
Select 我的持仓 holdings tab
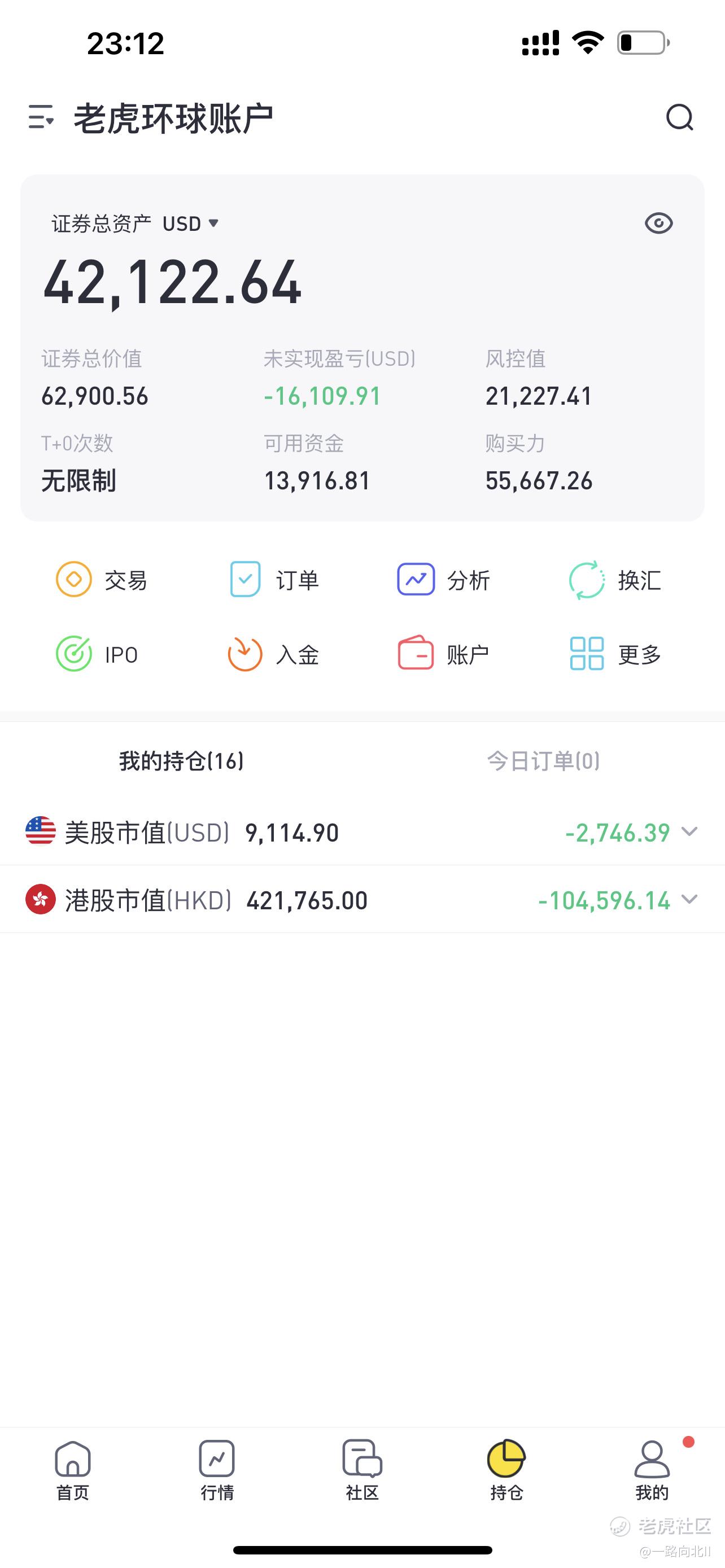click(181, 761)
